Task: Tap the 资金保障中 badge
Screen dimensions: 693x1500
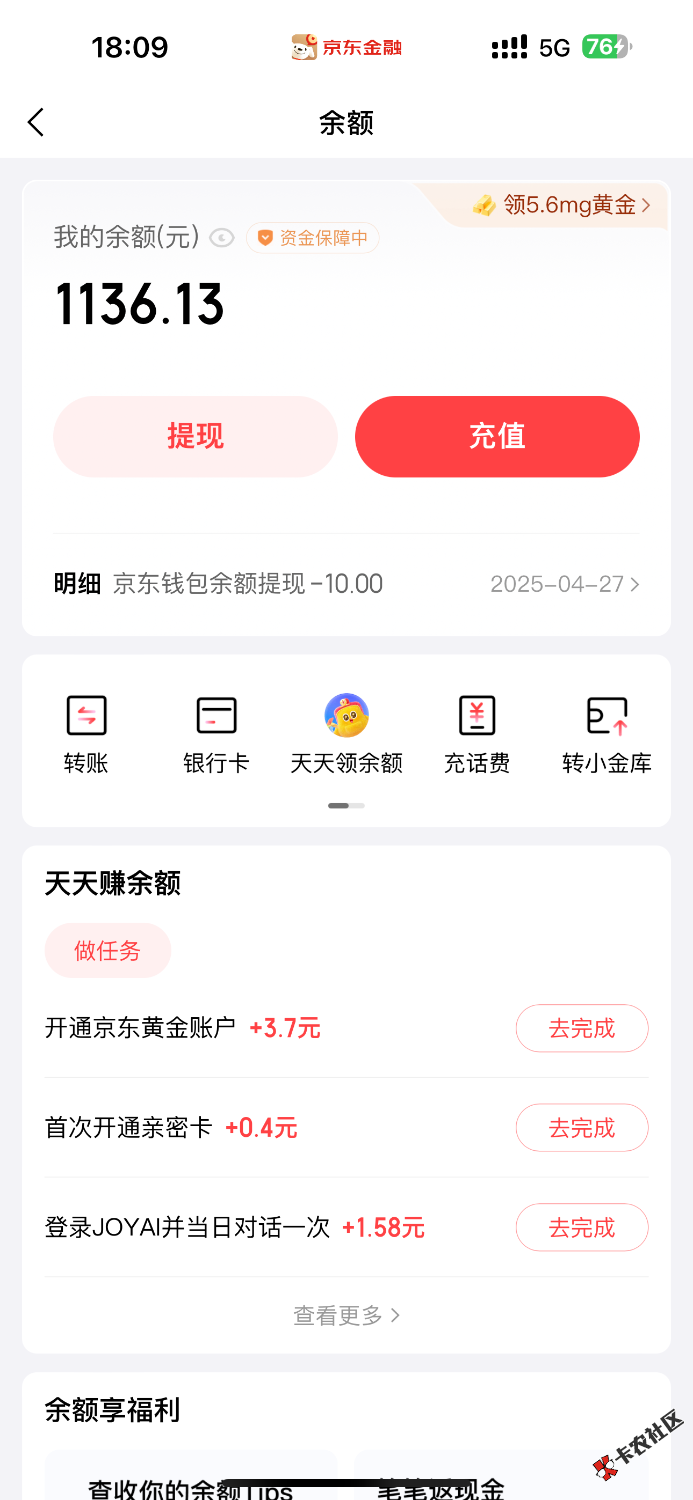Action: coord(313,238)
